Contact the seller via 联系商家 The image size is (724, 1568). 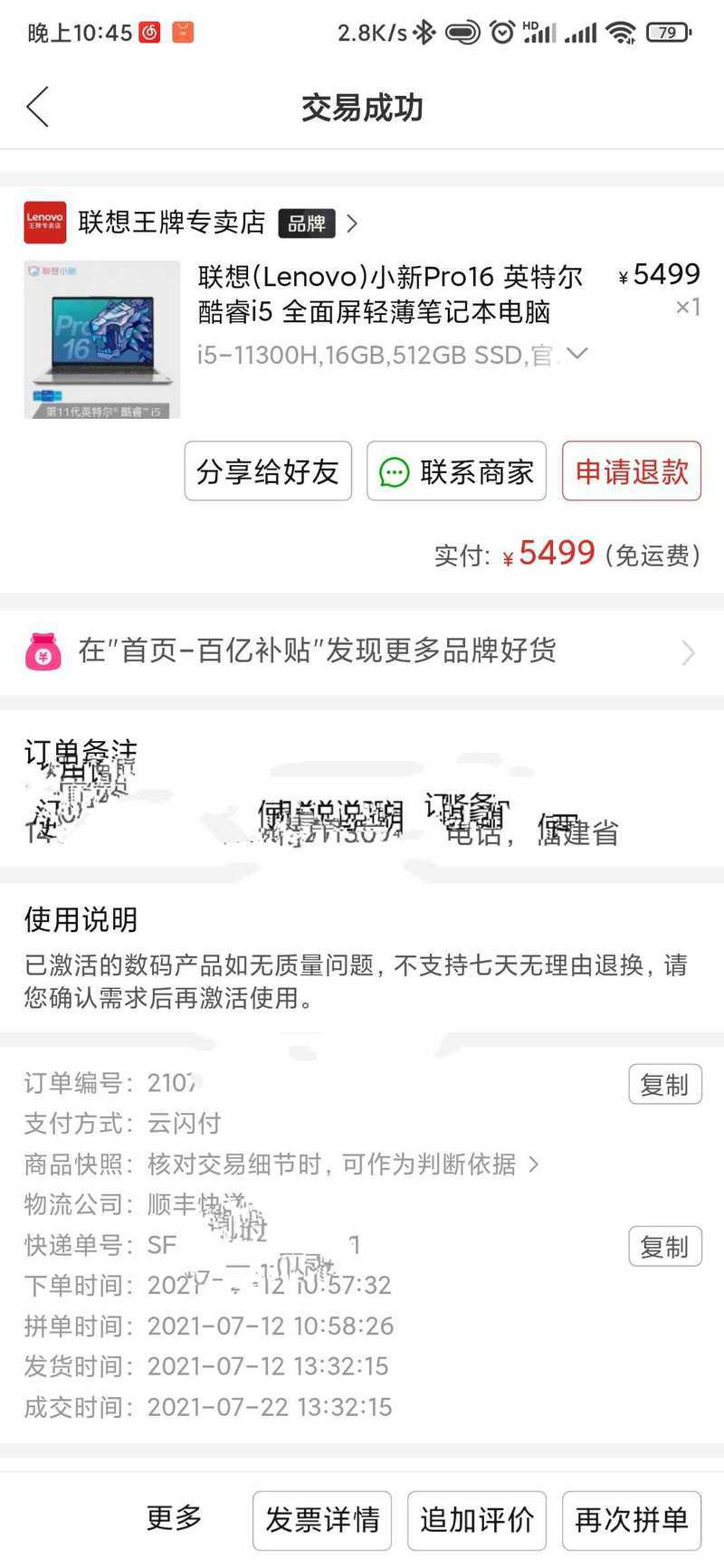(x=456, y=471)
